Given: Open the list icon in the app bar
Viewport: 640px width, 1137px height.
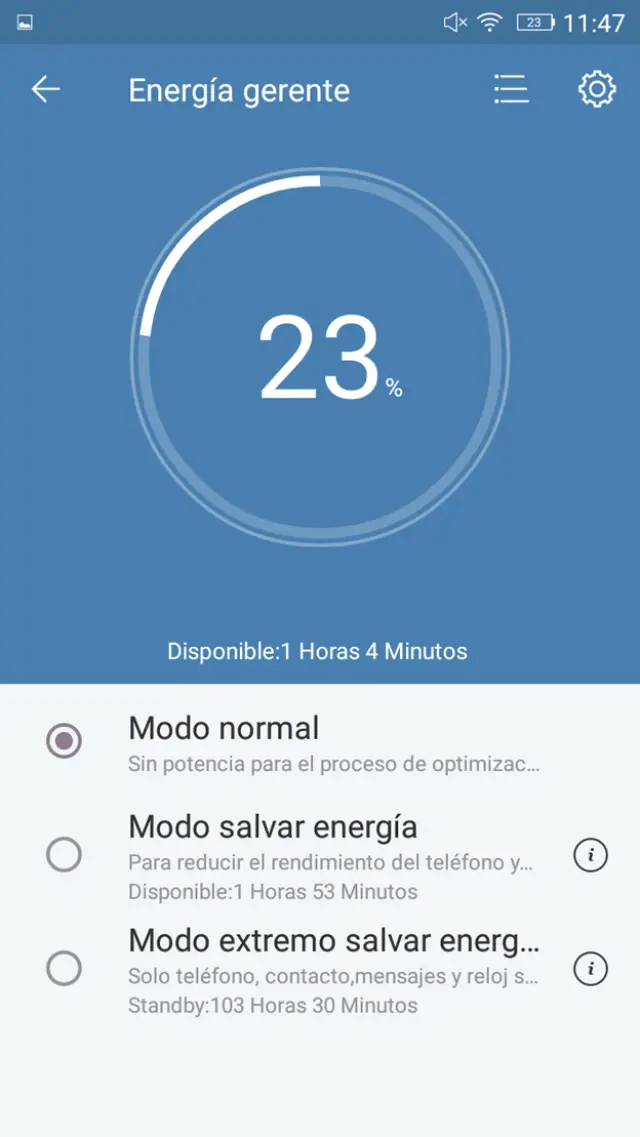Looking at the screenshot, I should [x=511, y=90].
